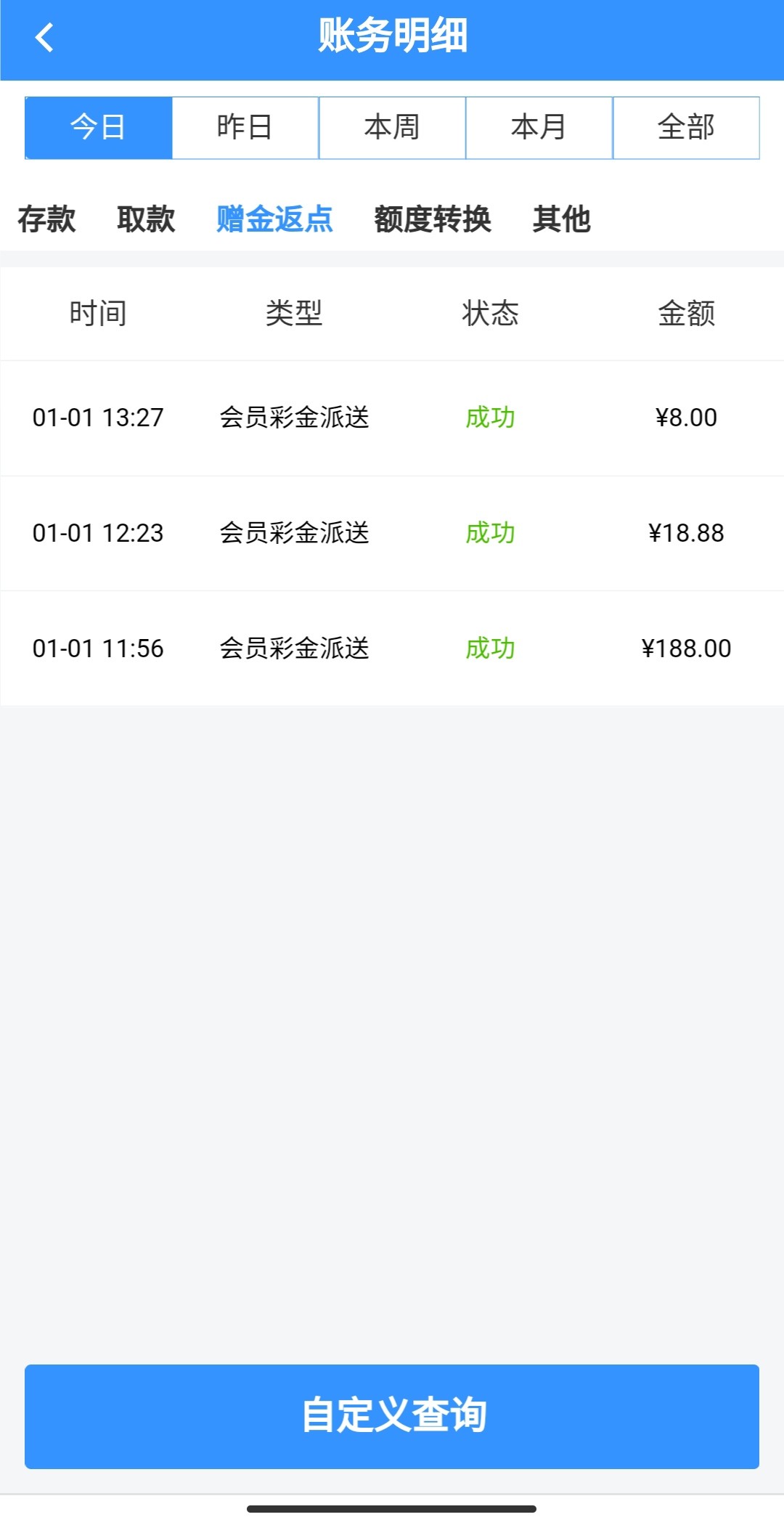View the 其他 category tab

pyautogui.click(x=561, y=219)
